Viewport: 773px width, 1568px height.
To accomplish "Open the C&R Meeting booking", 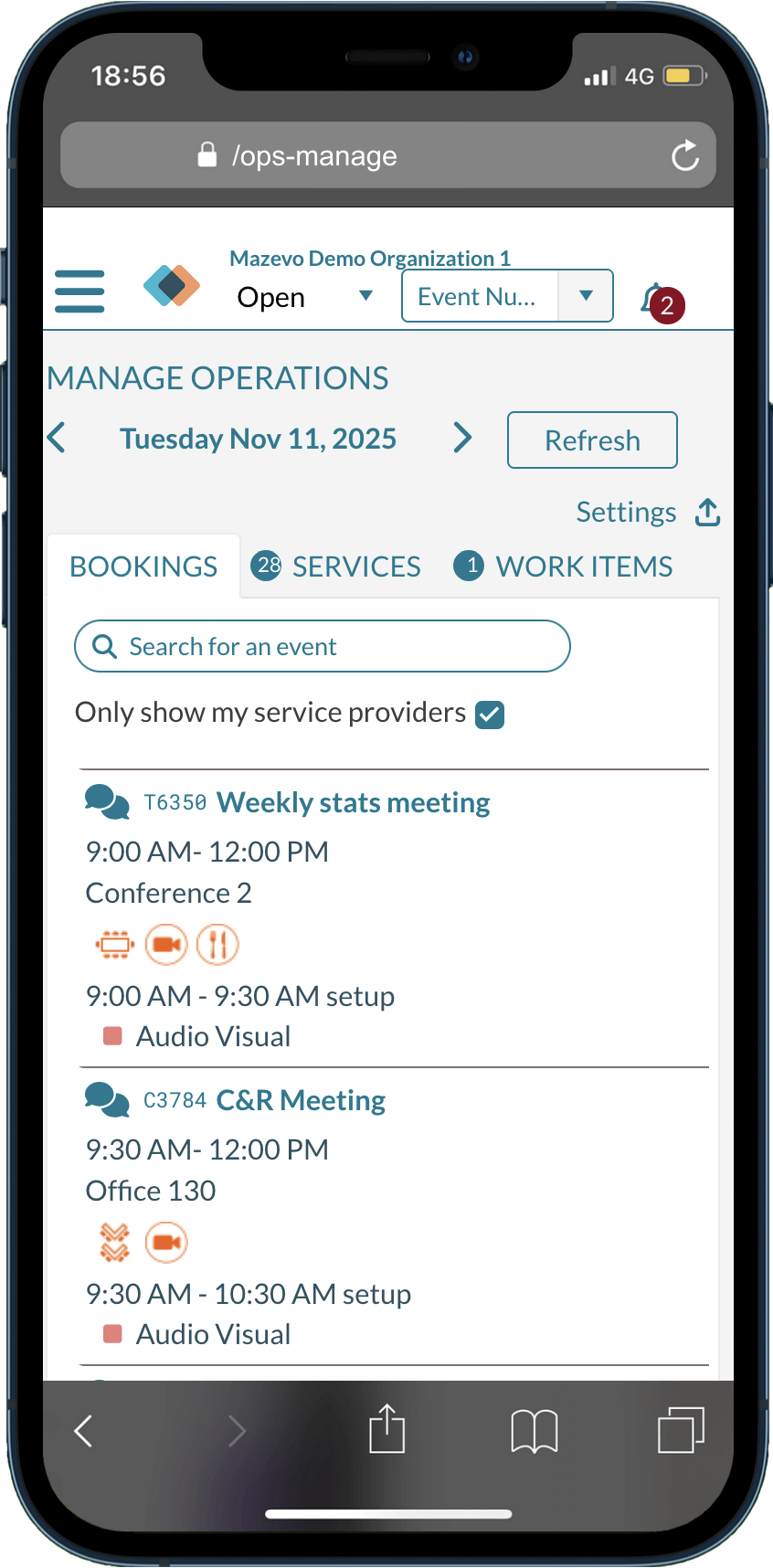I will (x=301, y=1101).
